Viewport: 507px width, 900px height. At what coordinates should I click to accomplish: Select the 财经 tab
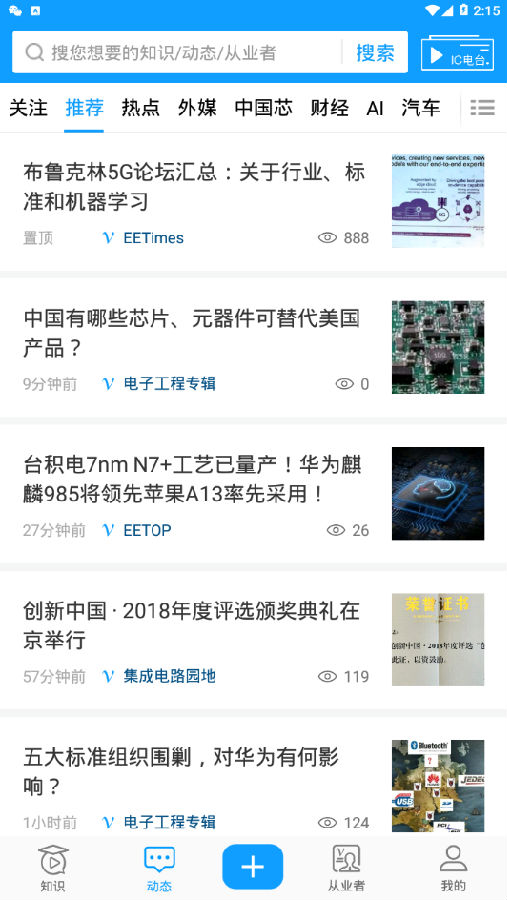click(330, 107)
